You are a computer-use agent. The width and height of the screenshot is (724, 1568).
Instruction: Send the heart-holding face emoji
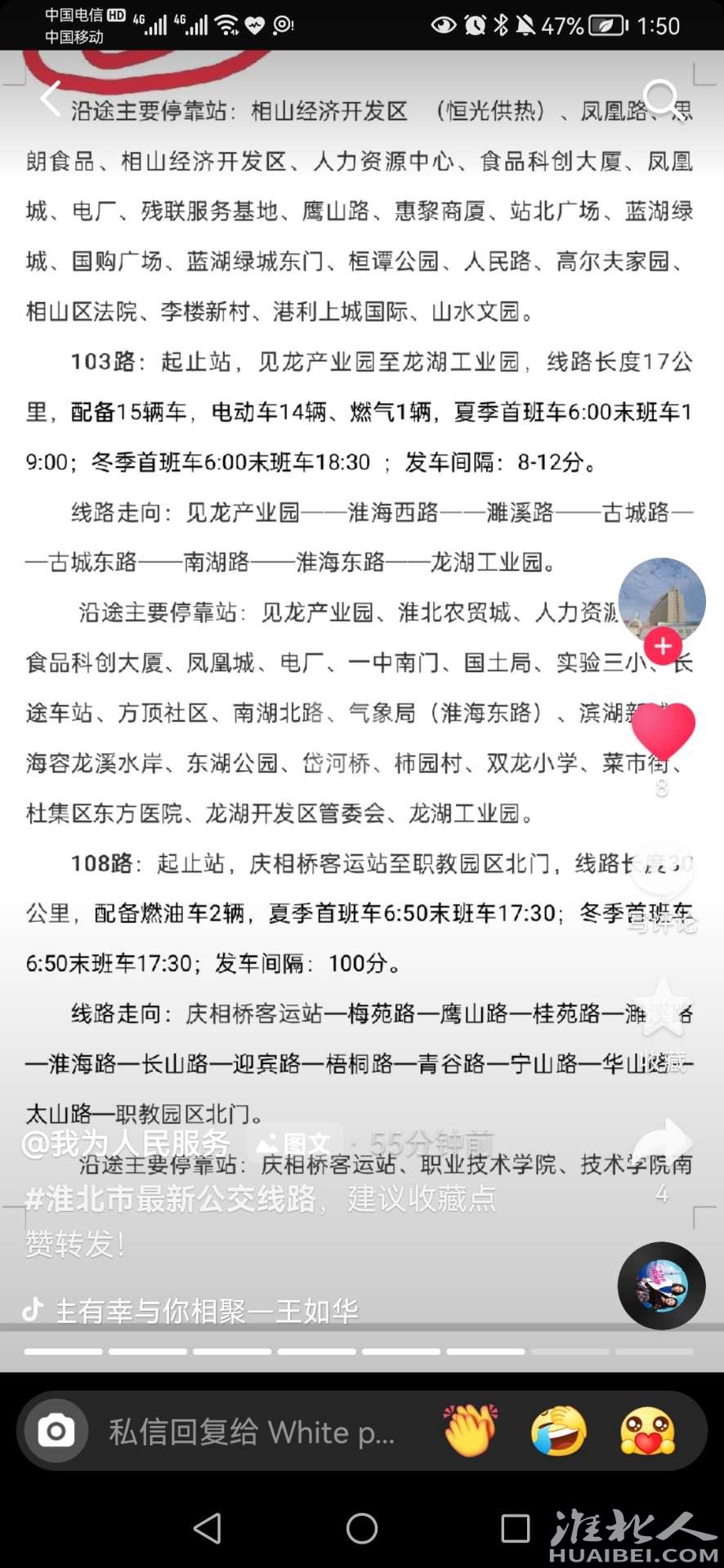point(647,1431)
